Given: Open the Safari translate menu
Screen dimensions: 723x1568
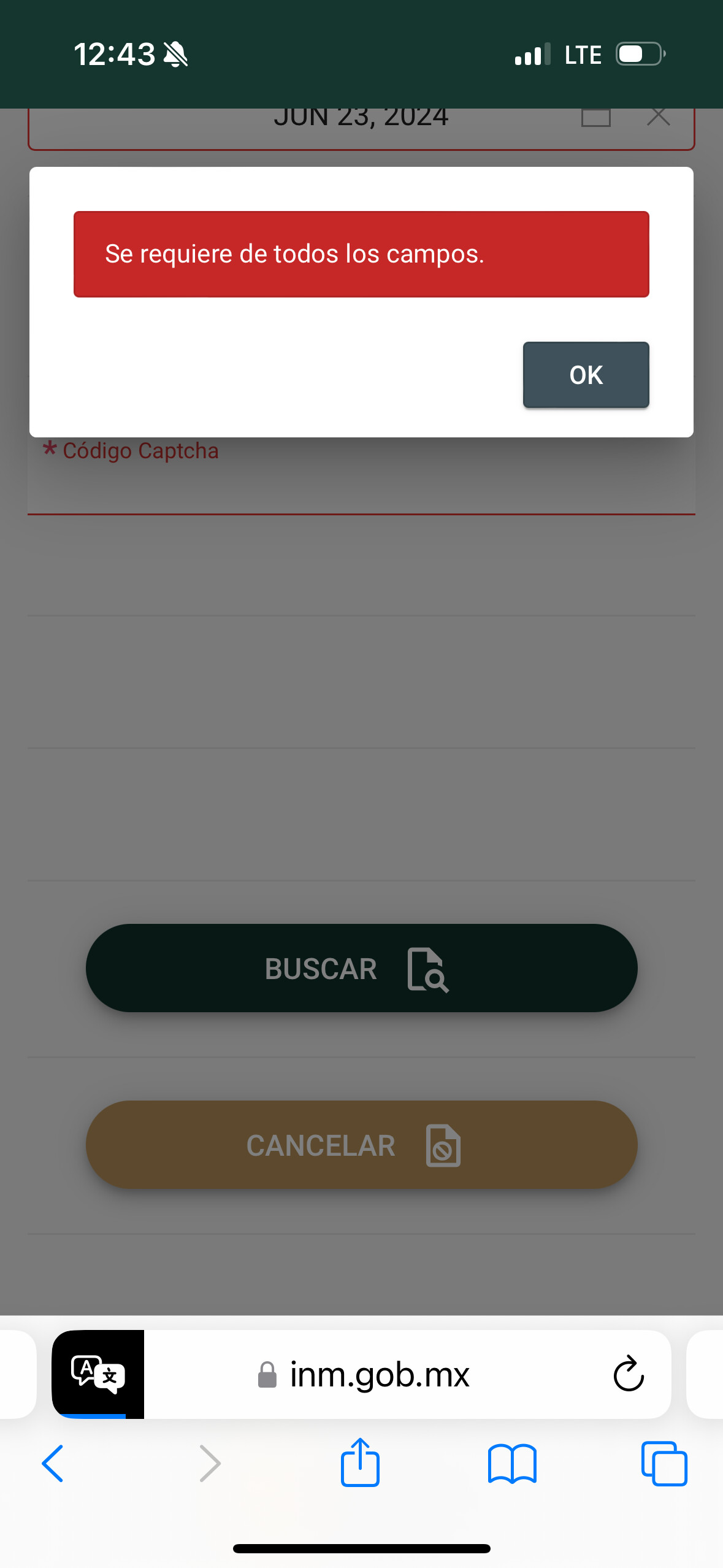Looking at the screenshot, I should 98,1374.
